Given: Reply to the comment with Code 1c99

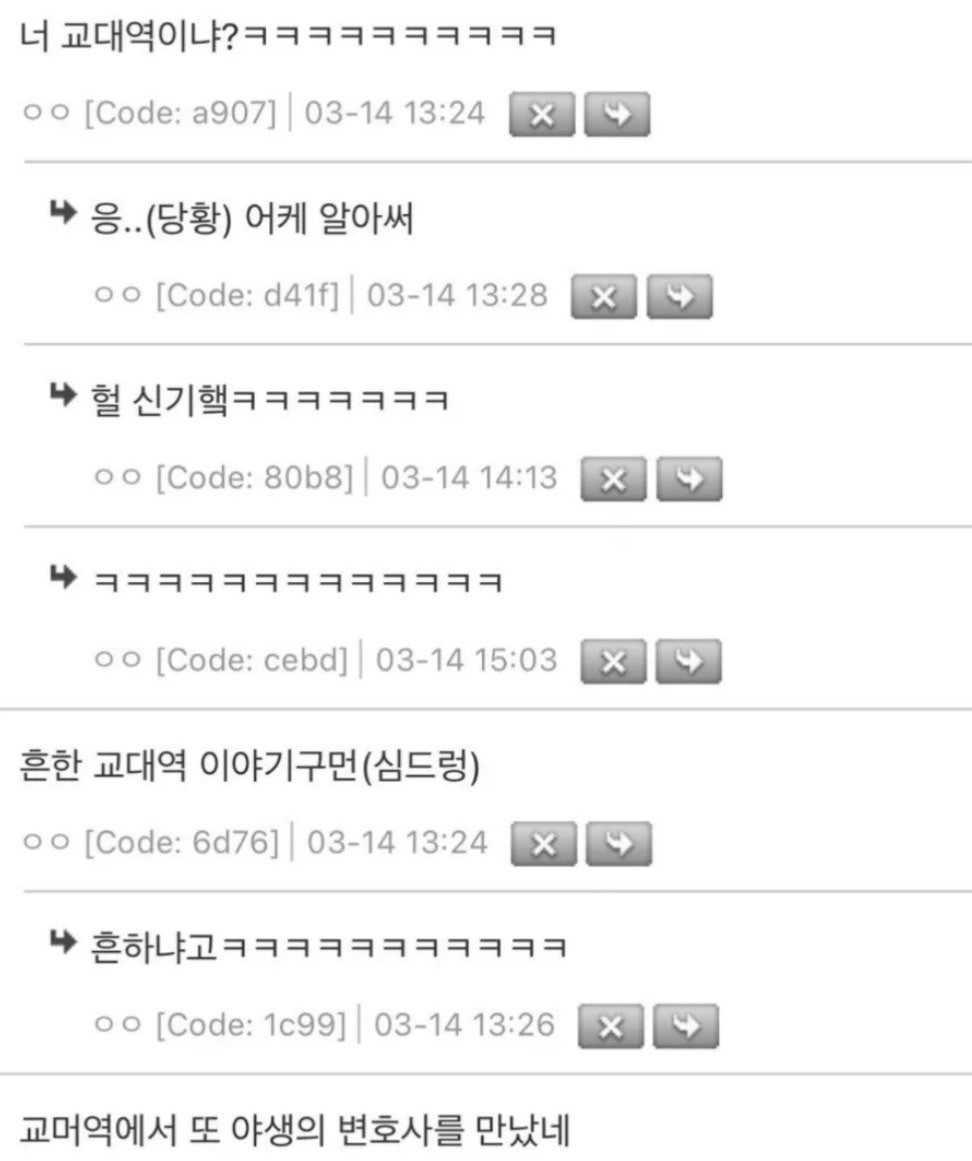Looking at the screenshot, I should coord(686,1027).
